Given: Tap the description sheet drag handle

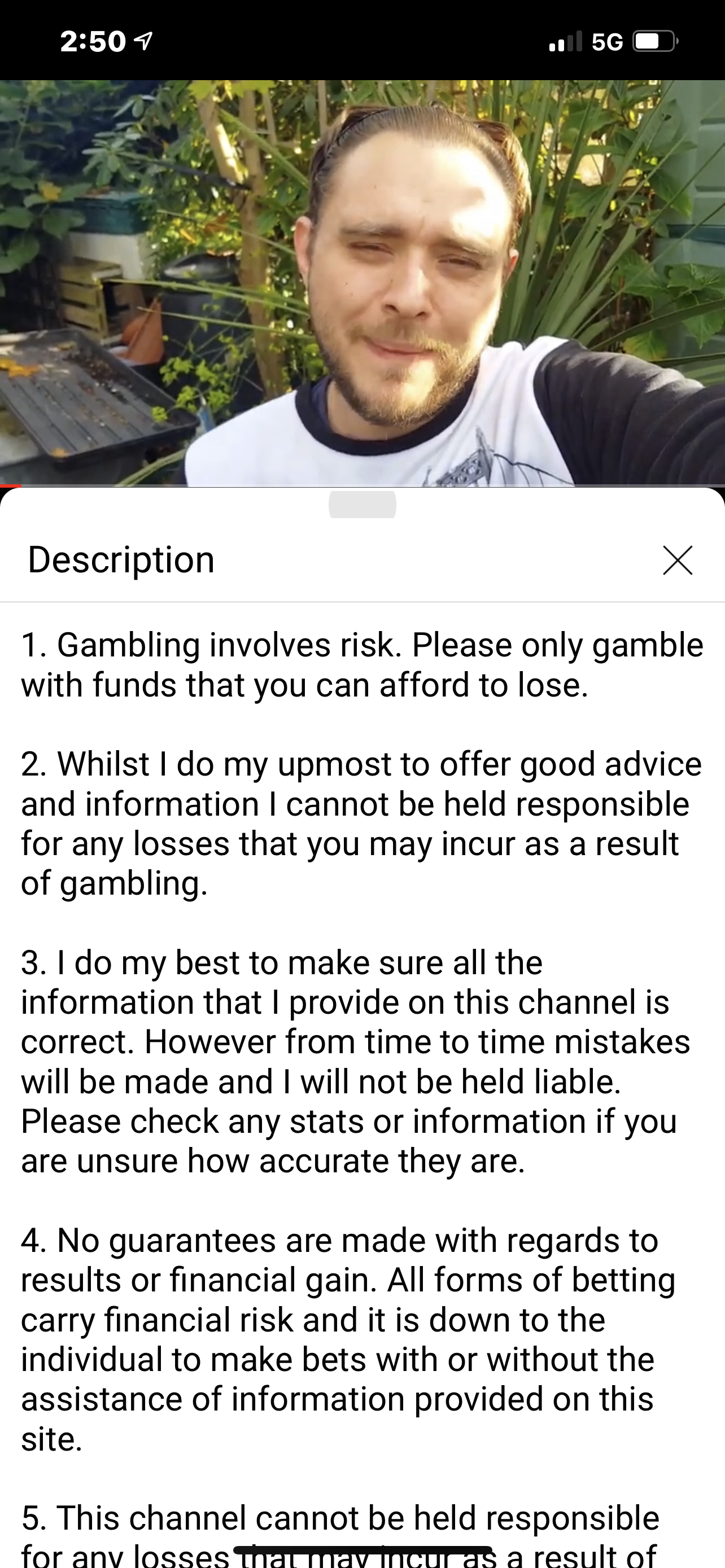Looking at the screenshot, I should [x=362, y=505].
